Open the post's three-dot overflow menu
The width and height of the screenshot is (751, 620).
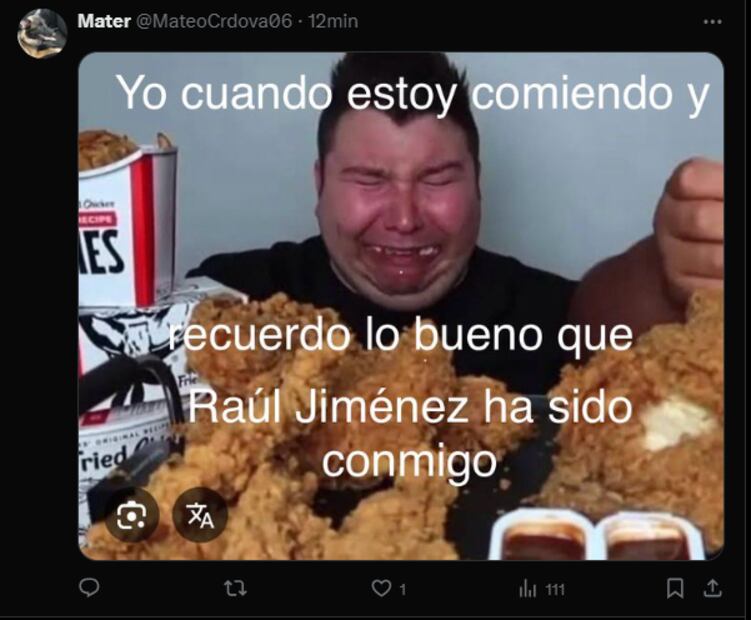[x=712, y=21]
